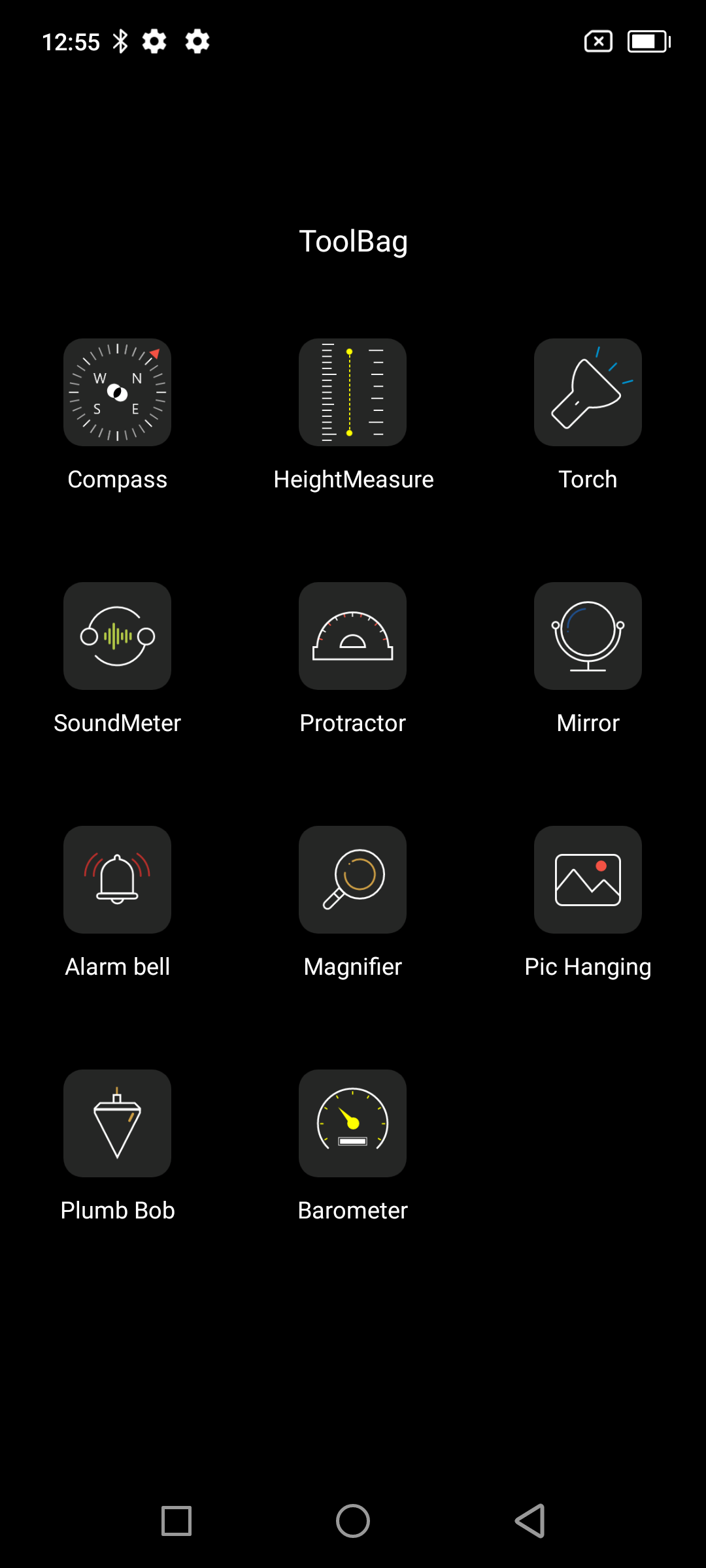The height and width of the screenshot is (1568, 706).
Task: Open Plumb Bob
Action: [117, 1124]
